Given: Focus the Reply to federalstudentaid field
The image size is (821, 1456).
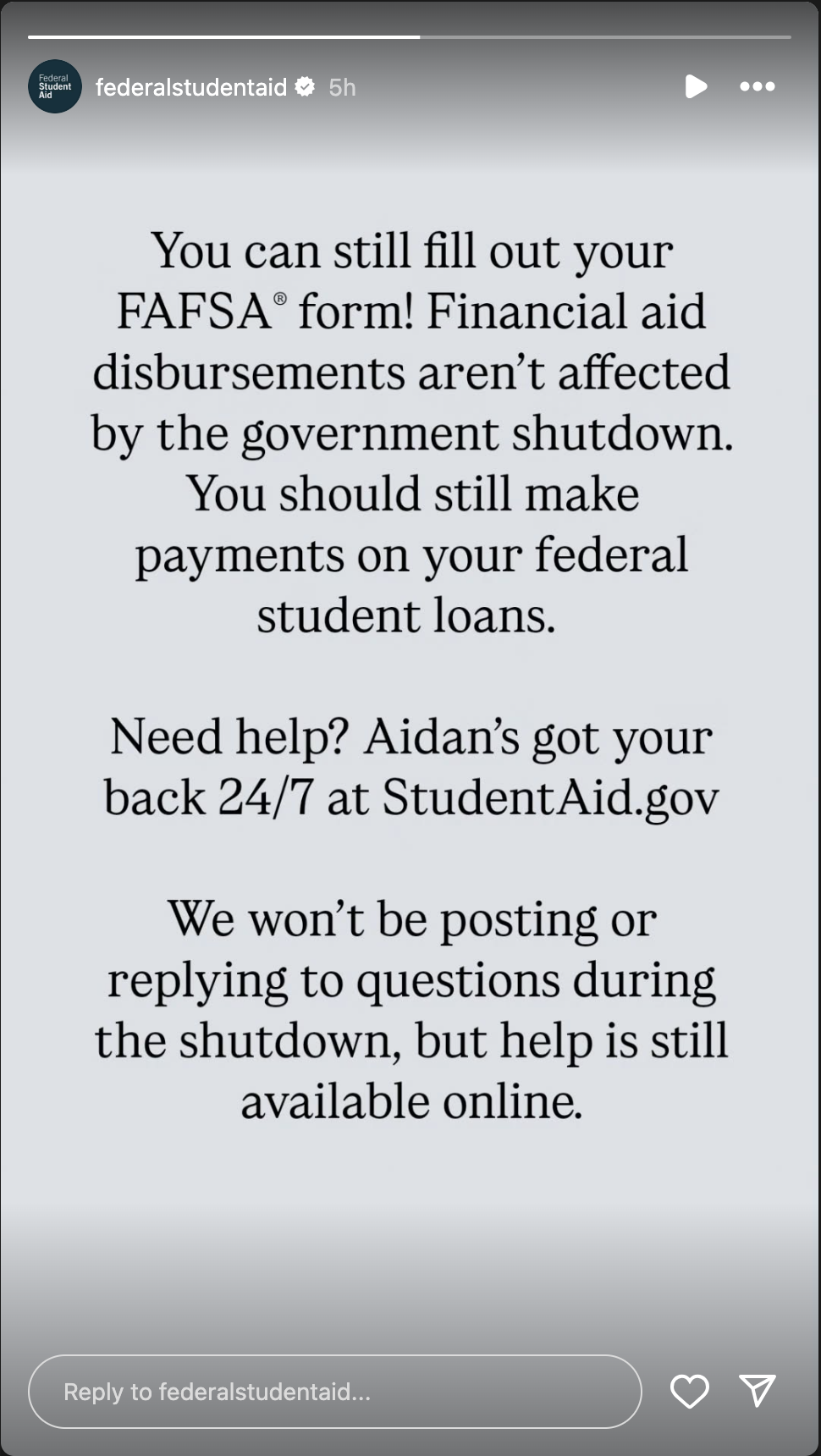Looking at the screenshot, I should point(334,1392).
